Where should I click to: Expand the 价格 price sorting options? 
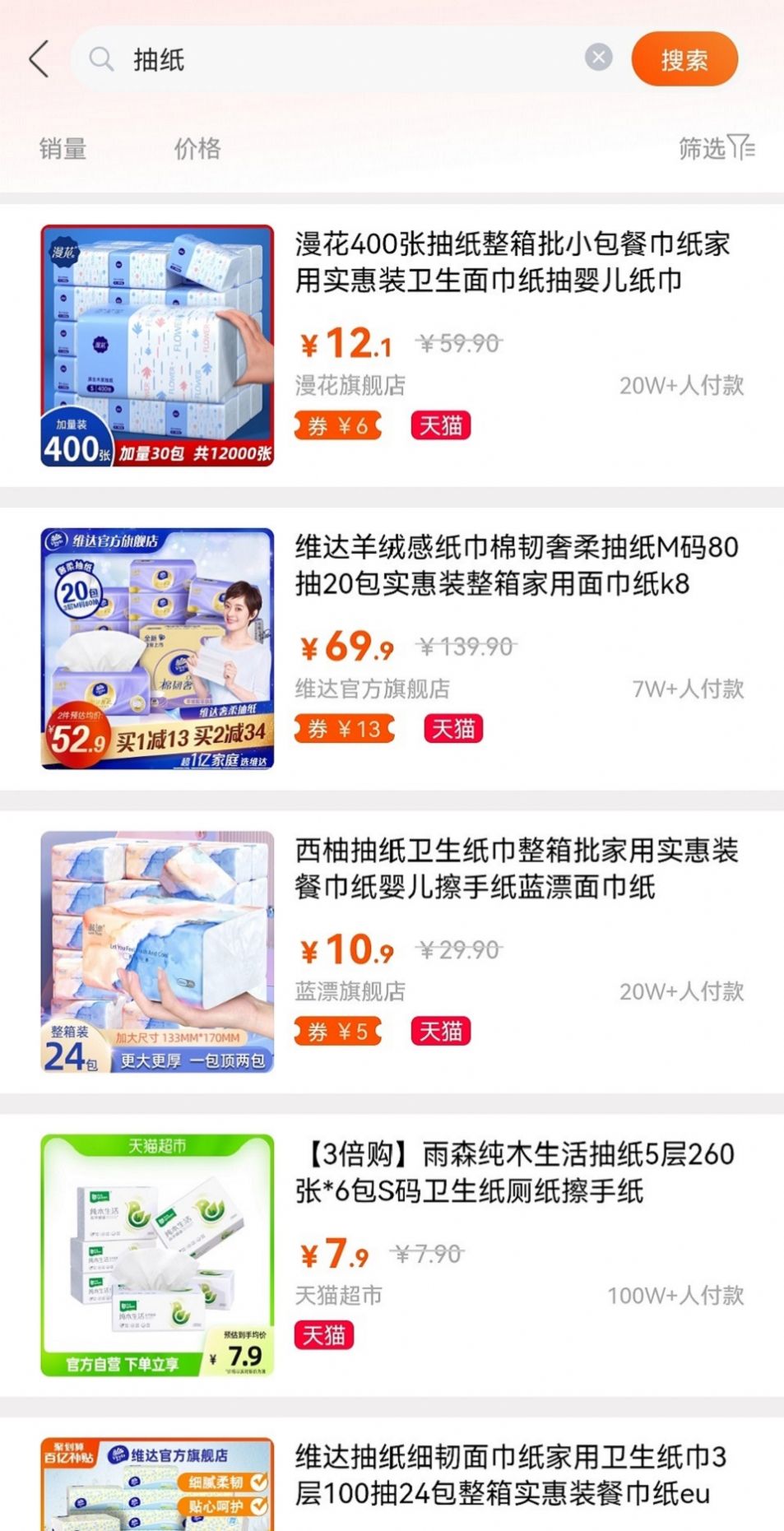197,149
